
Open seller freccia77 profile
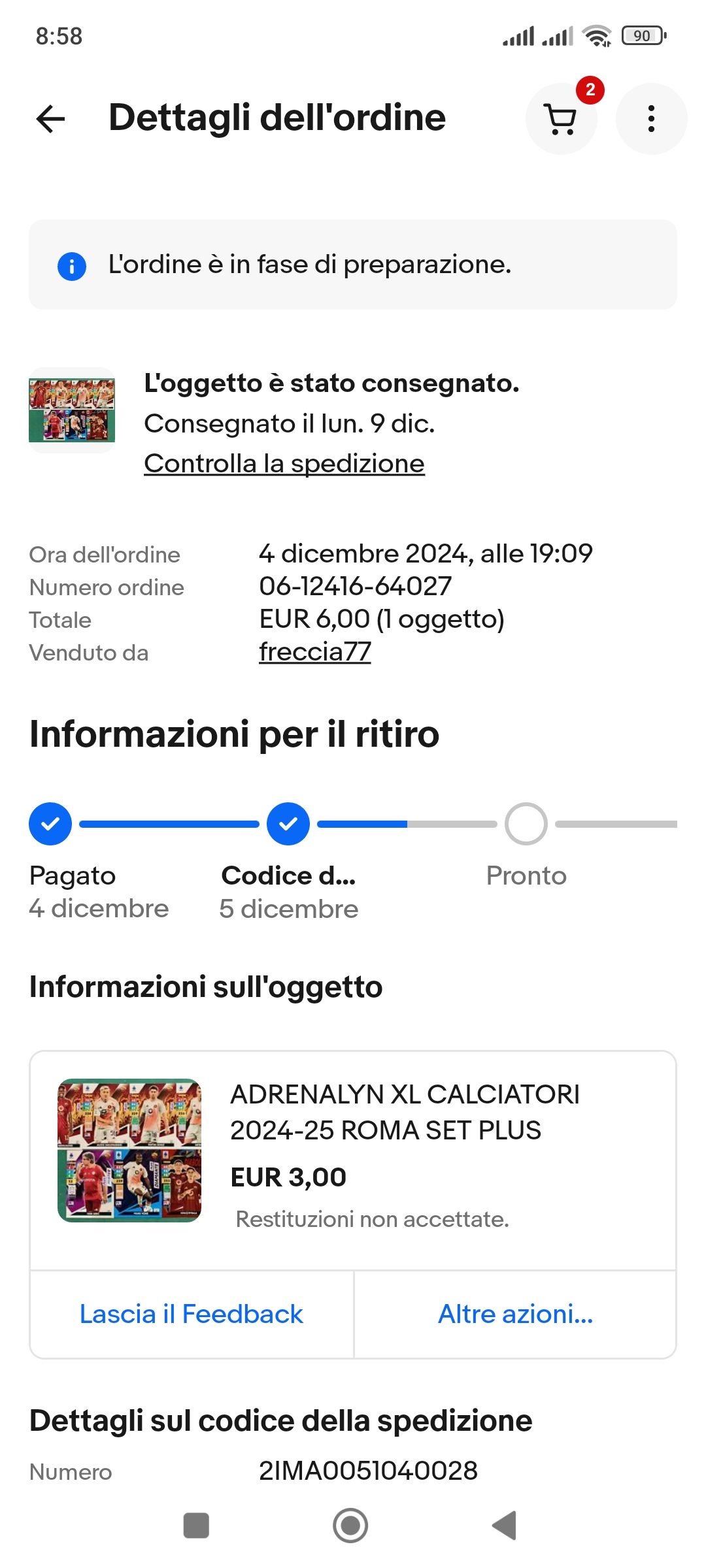point(315,651)
